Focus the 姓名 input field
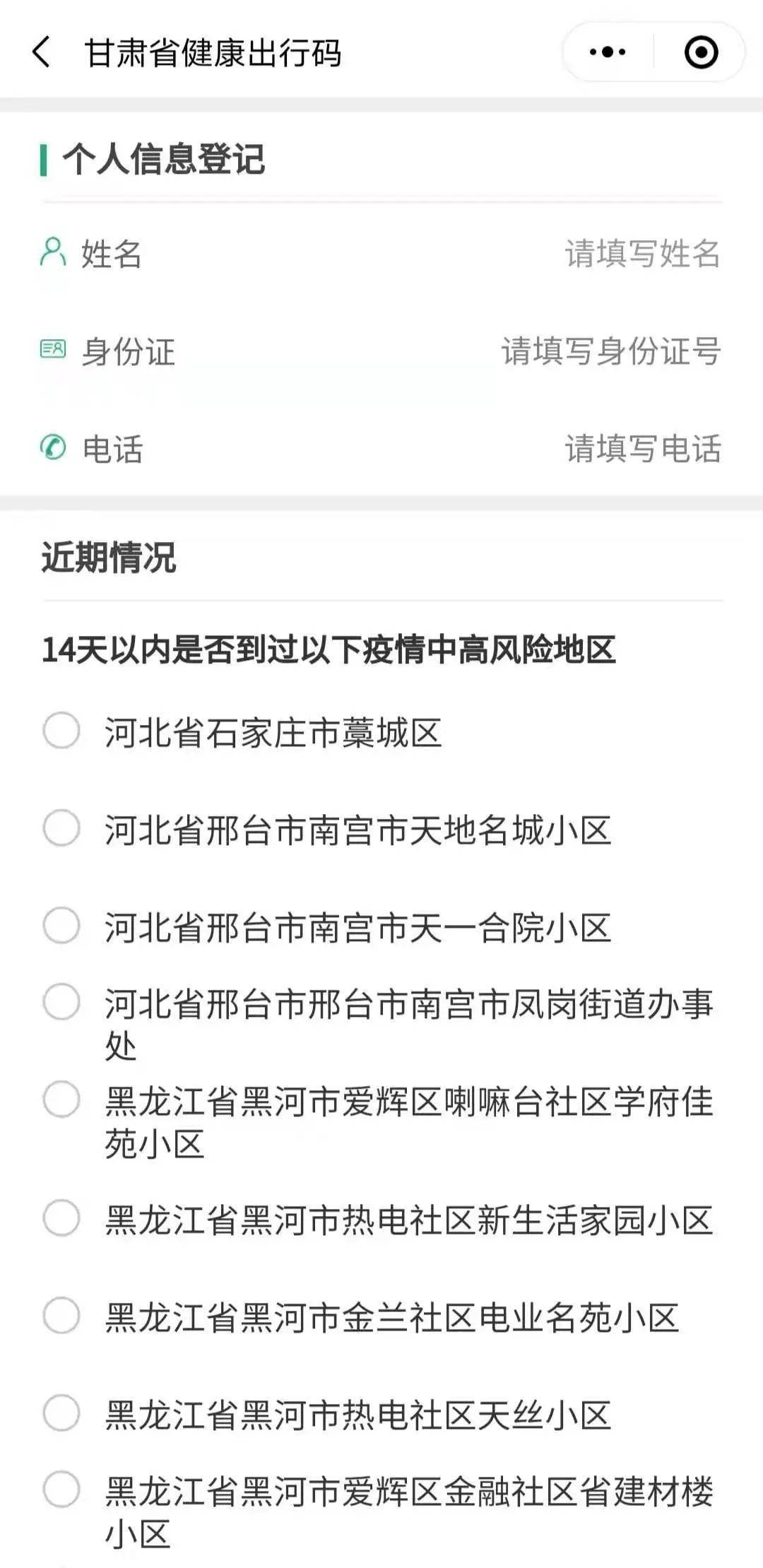This screenshot has height=1568, width=763. click(641, 254)
